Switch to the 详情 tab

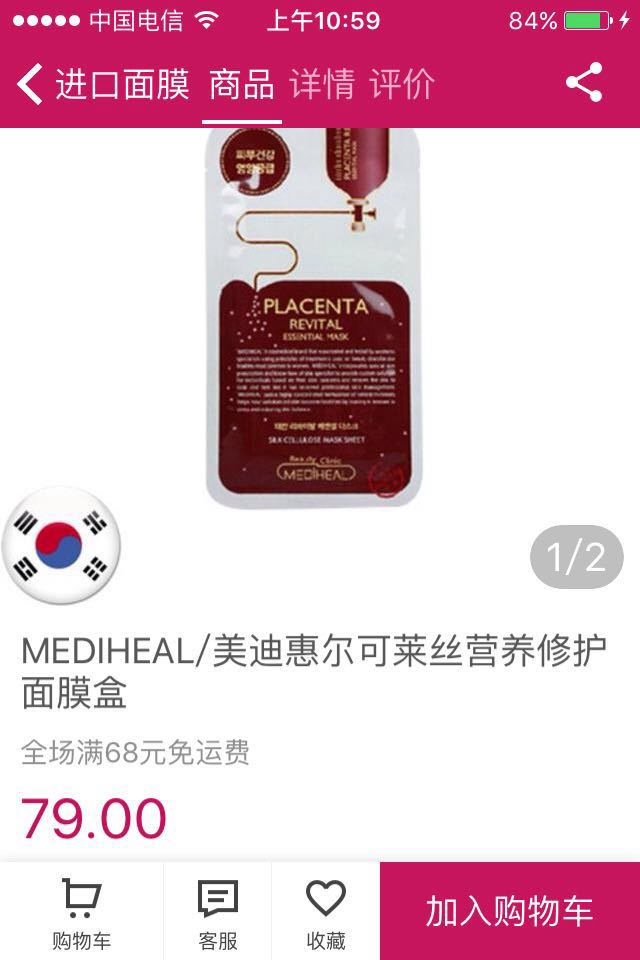tap(322, 85)
